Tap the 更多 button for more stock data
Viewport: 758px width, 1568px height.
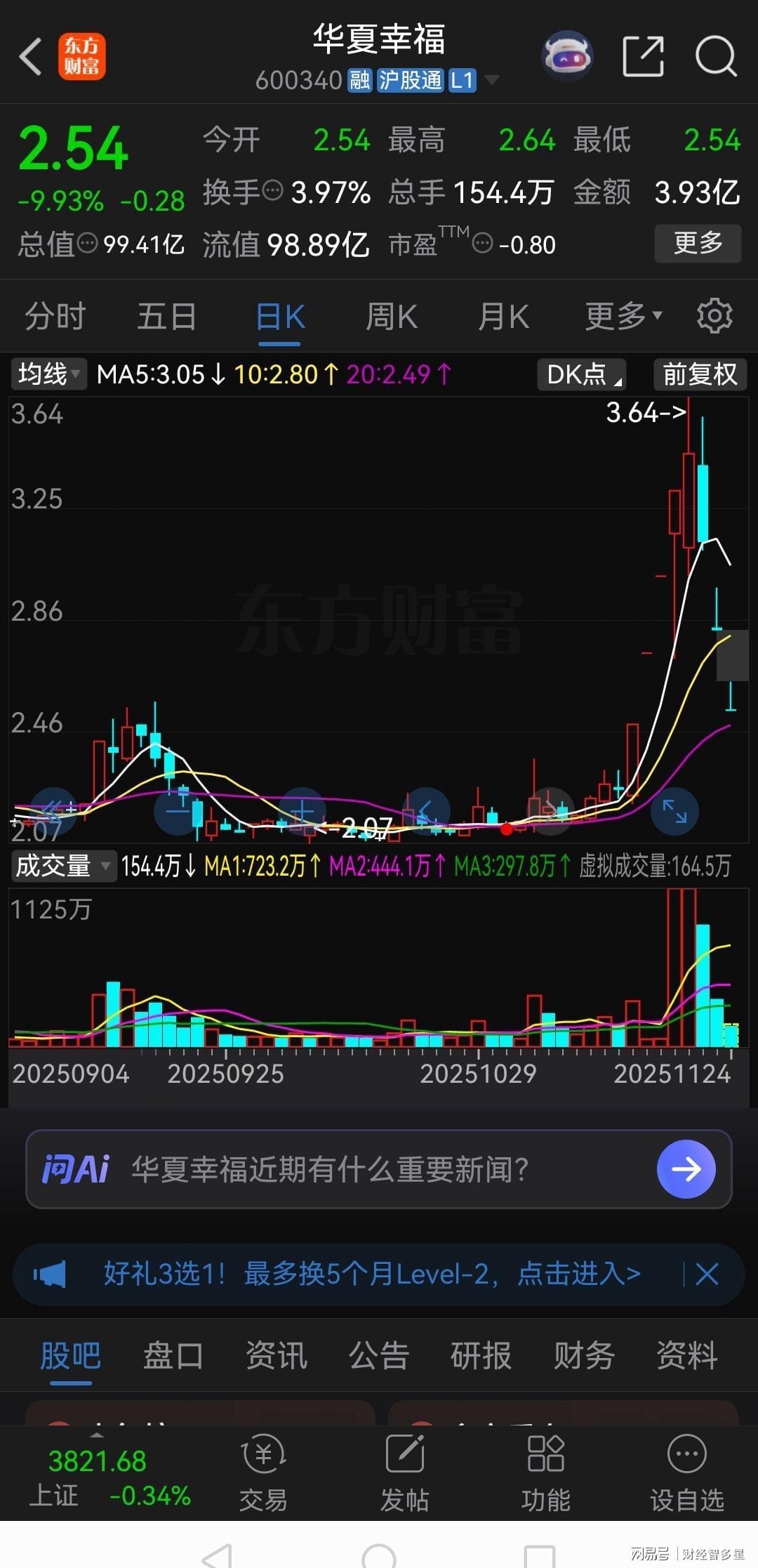(x=698, y=244)
